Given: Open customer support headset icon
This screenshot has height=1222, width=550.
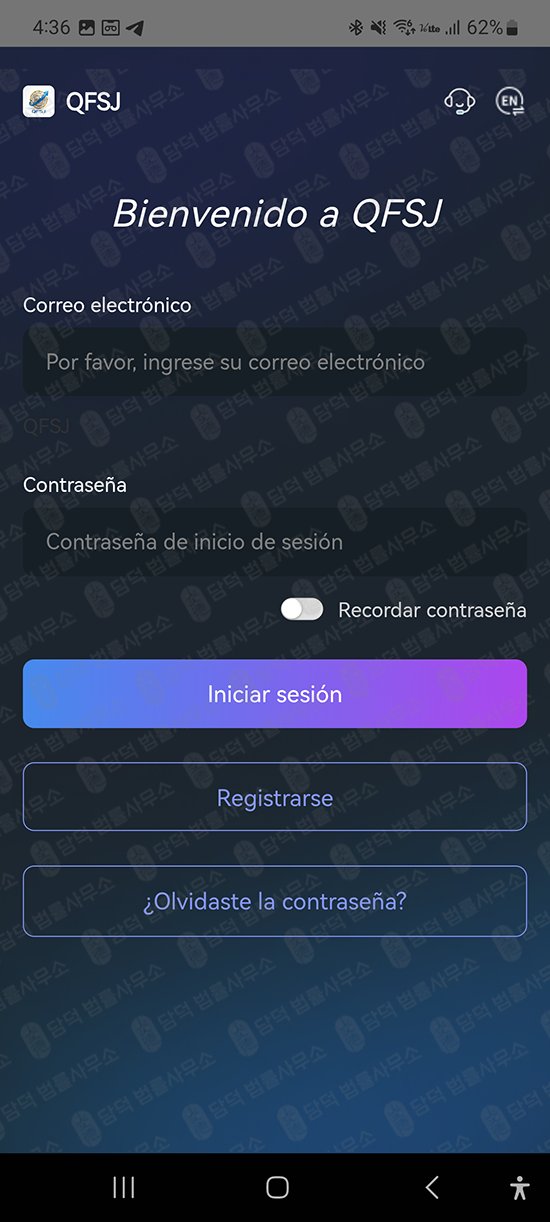Looking at the screenshot, I should click(459, 101).
